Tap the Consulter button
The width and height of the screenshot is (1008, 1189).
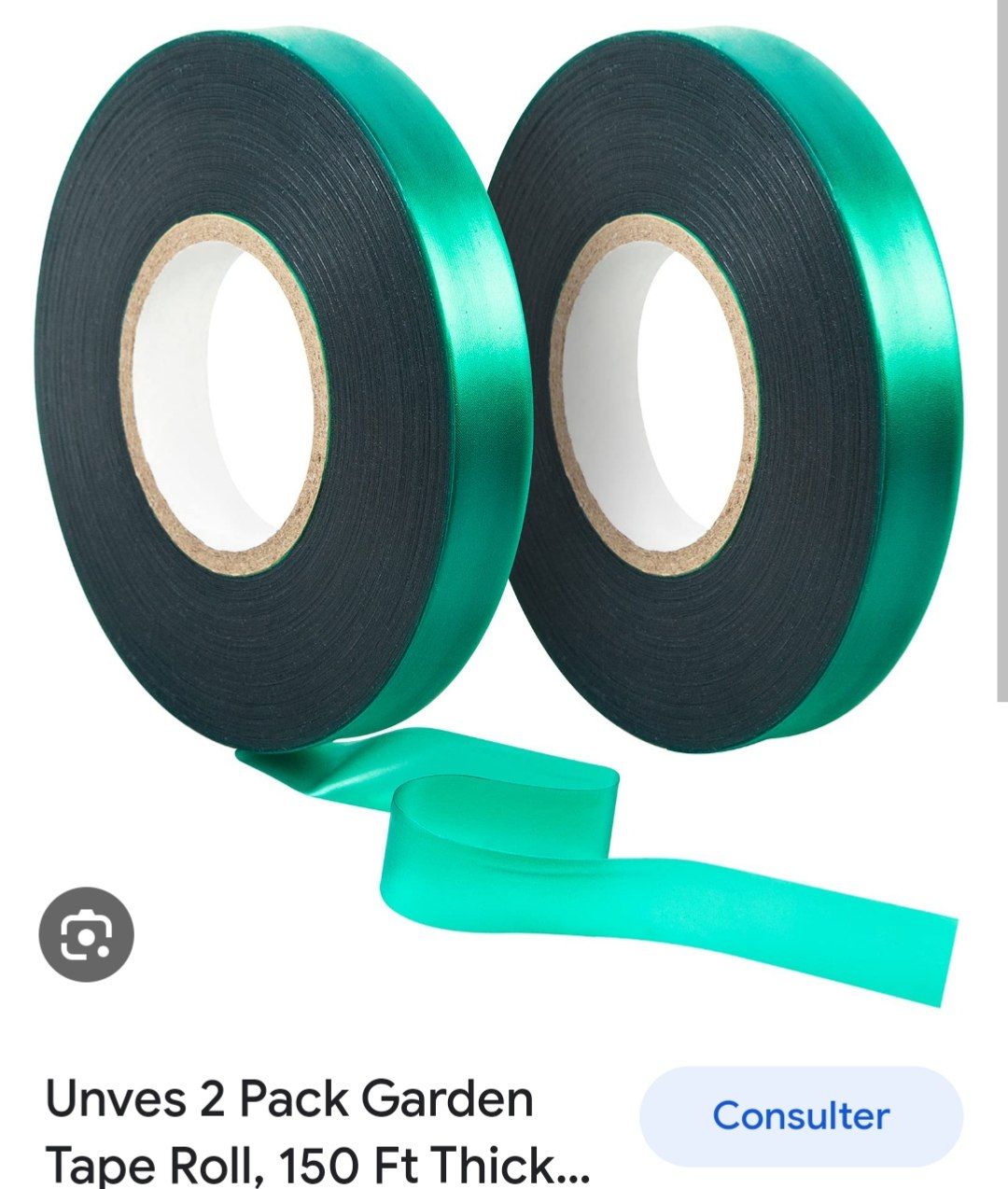click(800, 1116)
